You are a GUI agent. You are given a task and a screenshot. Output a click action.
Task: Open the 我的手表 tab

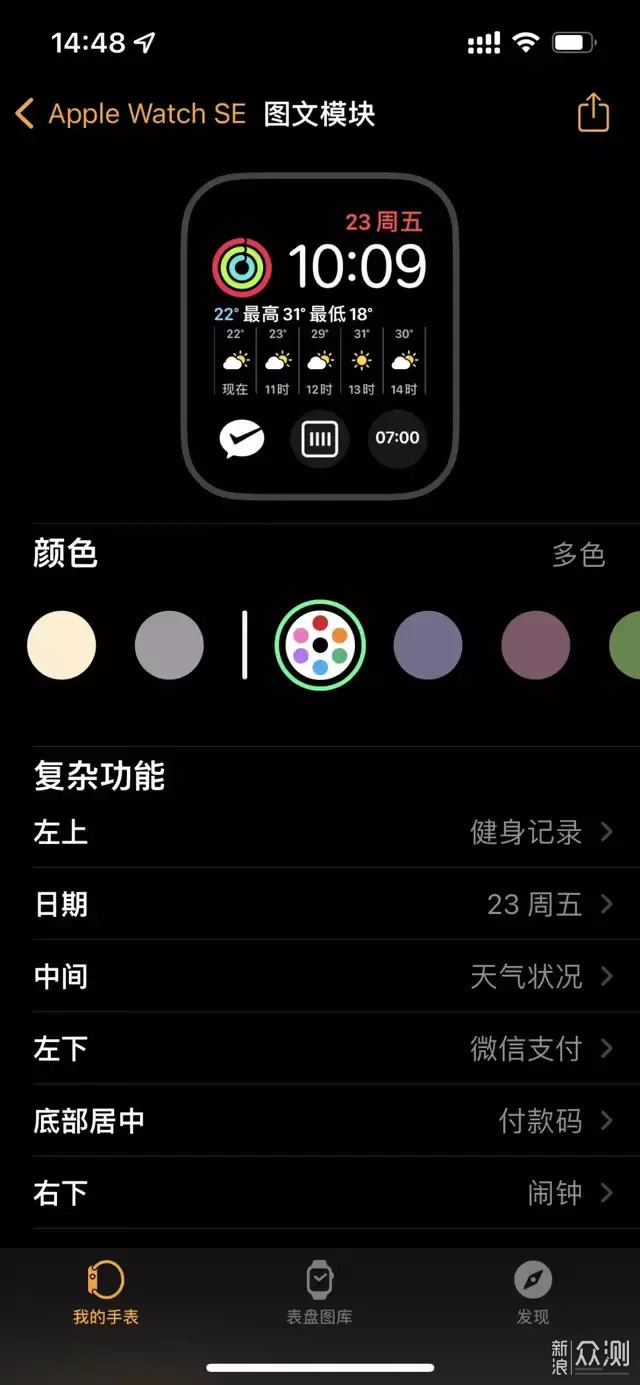(x=106, y=1293)
